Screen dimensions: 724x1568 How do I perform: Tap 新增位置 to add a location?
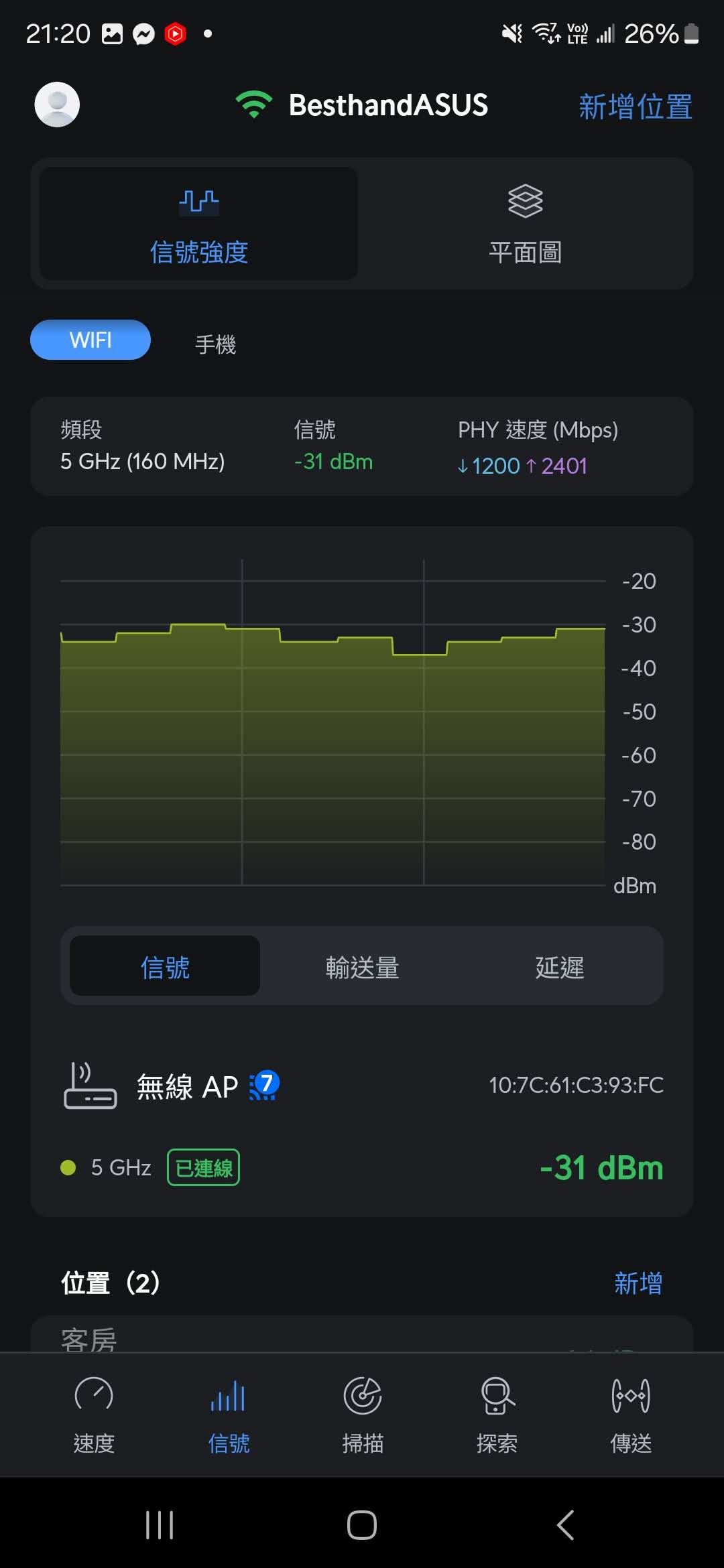(x=635, y=107)
